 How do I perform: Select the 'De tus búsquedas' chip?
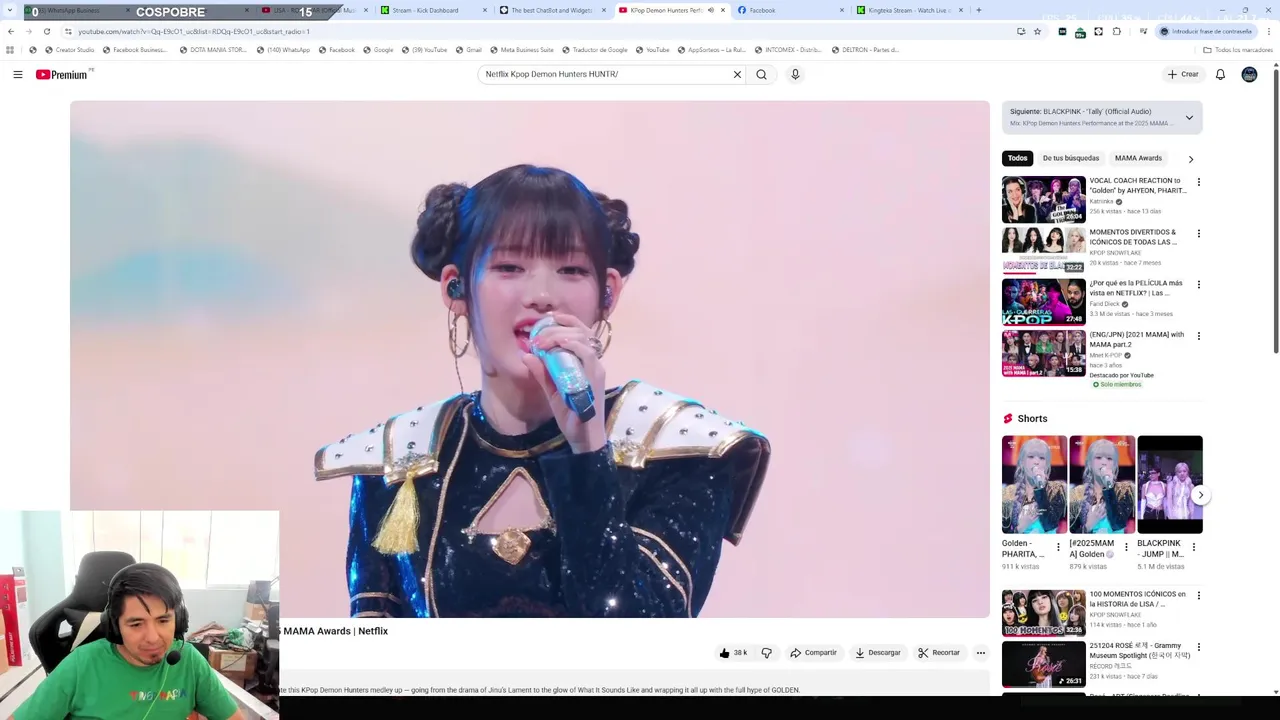[x=1070, y=158]
